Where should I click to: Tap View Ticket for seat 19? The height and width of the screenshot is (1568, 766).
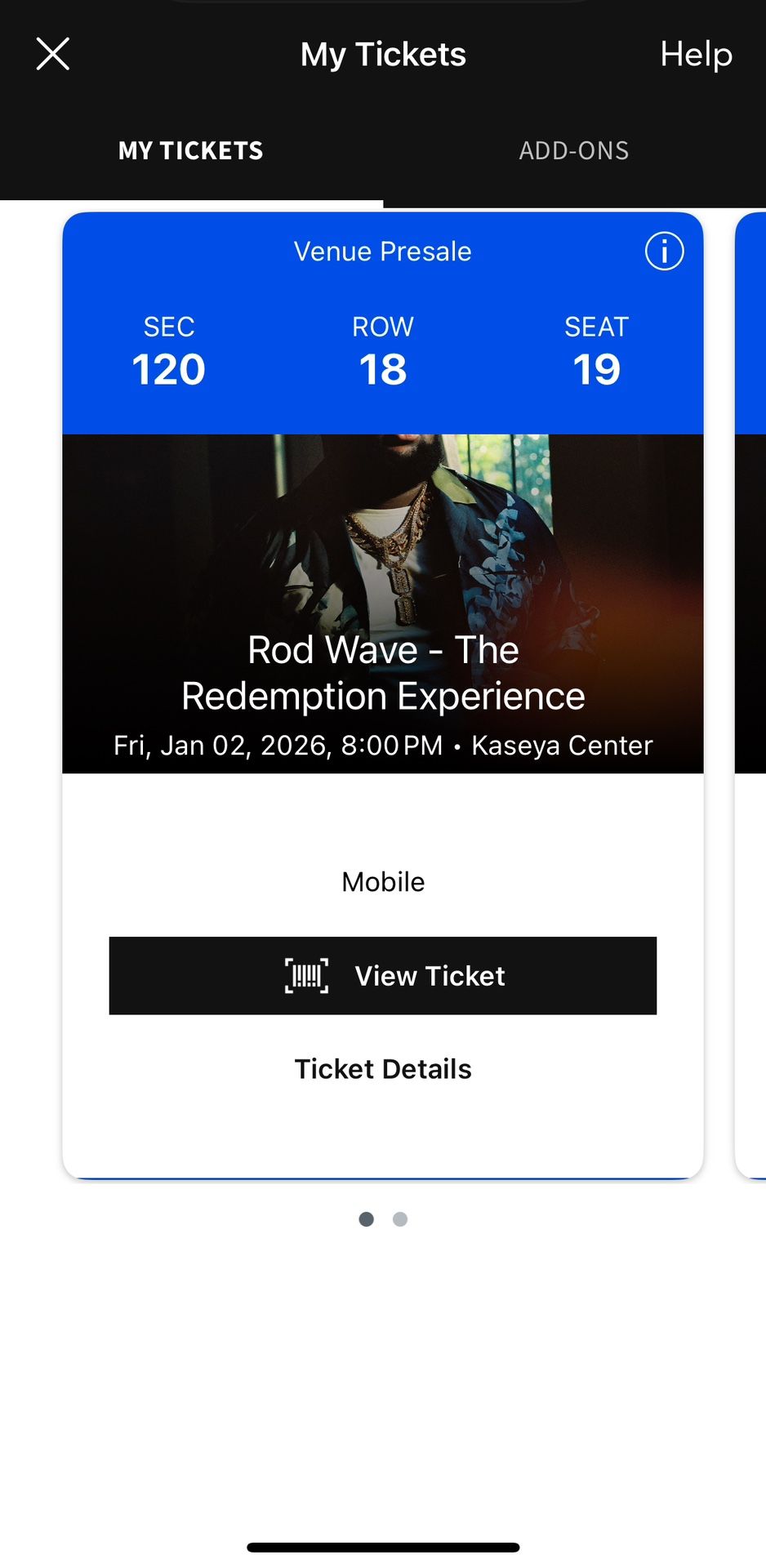pyautogui.click(x=382, y=975)
